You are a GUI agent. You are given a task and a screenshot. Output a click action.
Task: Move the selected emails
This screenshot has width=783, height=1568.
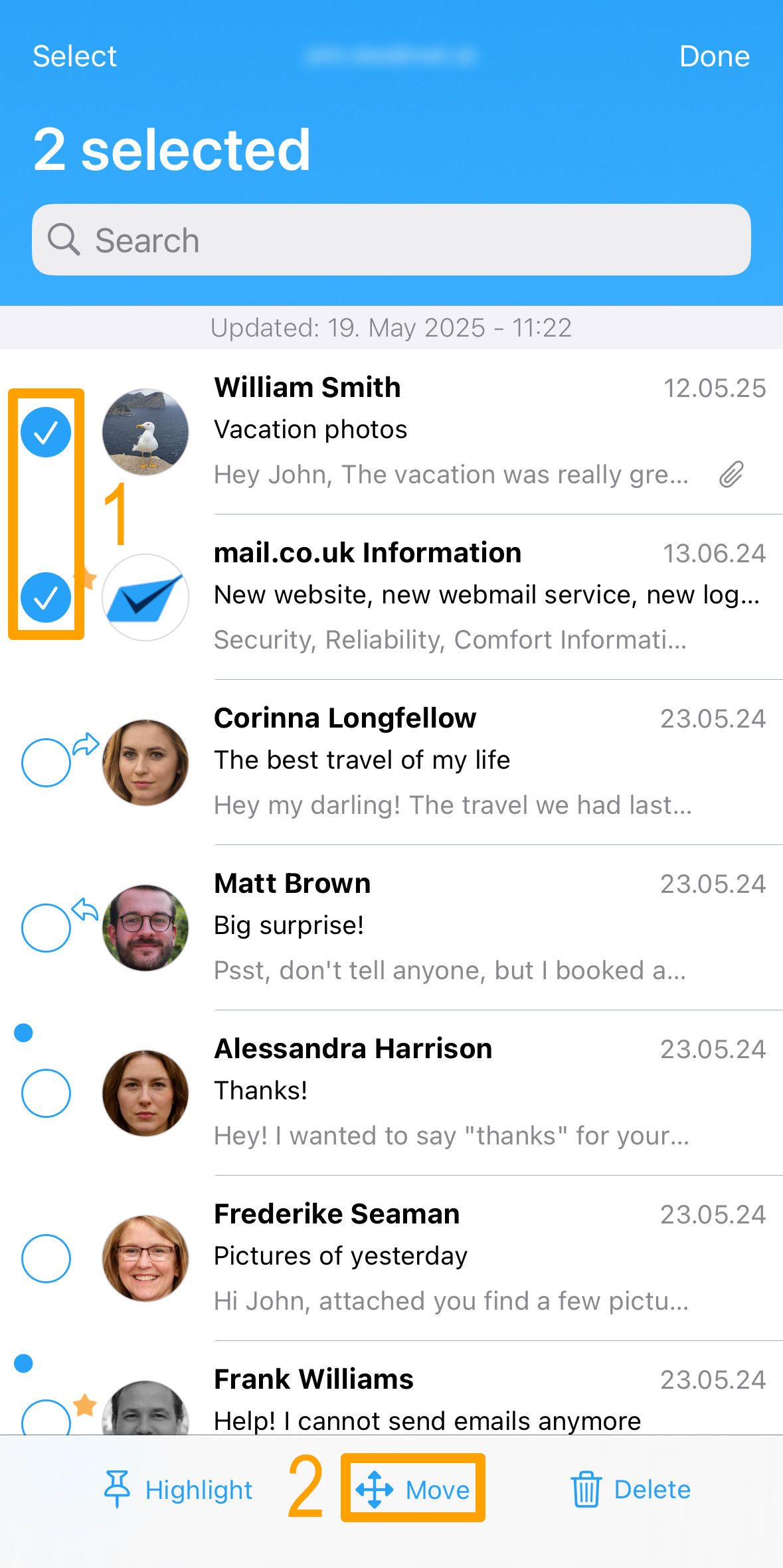(413, 1490)
